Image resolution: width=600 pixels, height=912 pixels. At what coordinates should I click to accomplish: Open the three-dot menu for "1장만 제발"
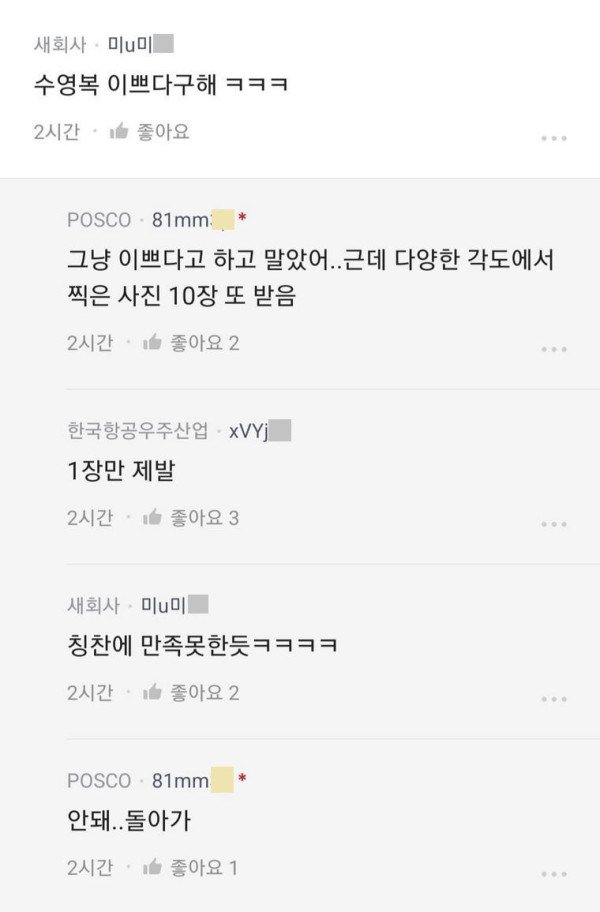pyautogui.click(x=554, y=524)
